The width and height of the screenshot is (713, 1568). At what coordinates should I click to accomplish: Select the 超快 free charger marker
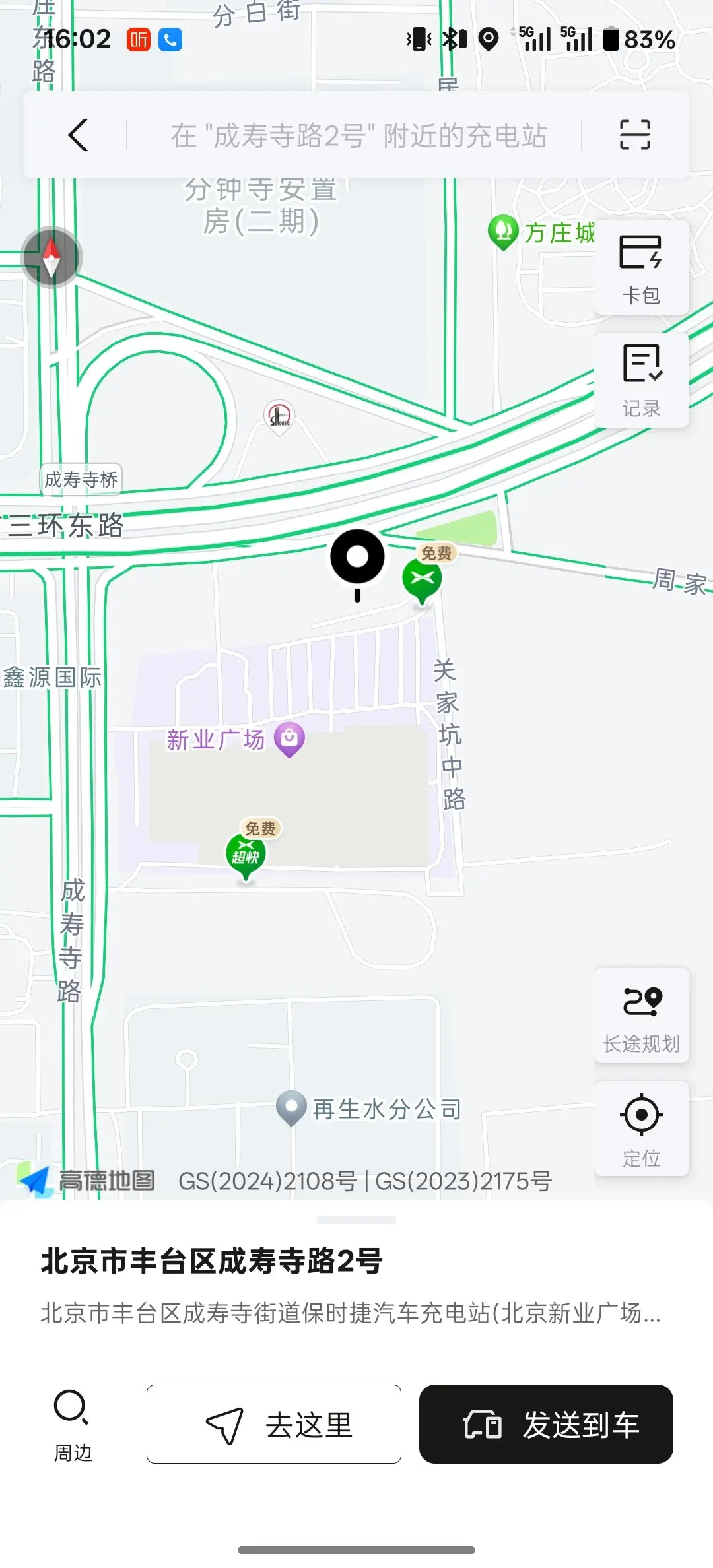click(246, 855)
